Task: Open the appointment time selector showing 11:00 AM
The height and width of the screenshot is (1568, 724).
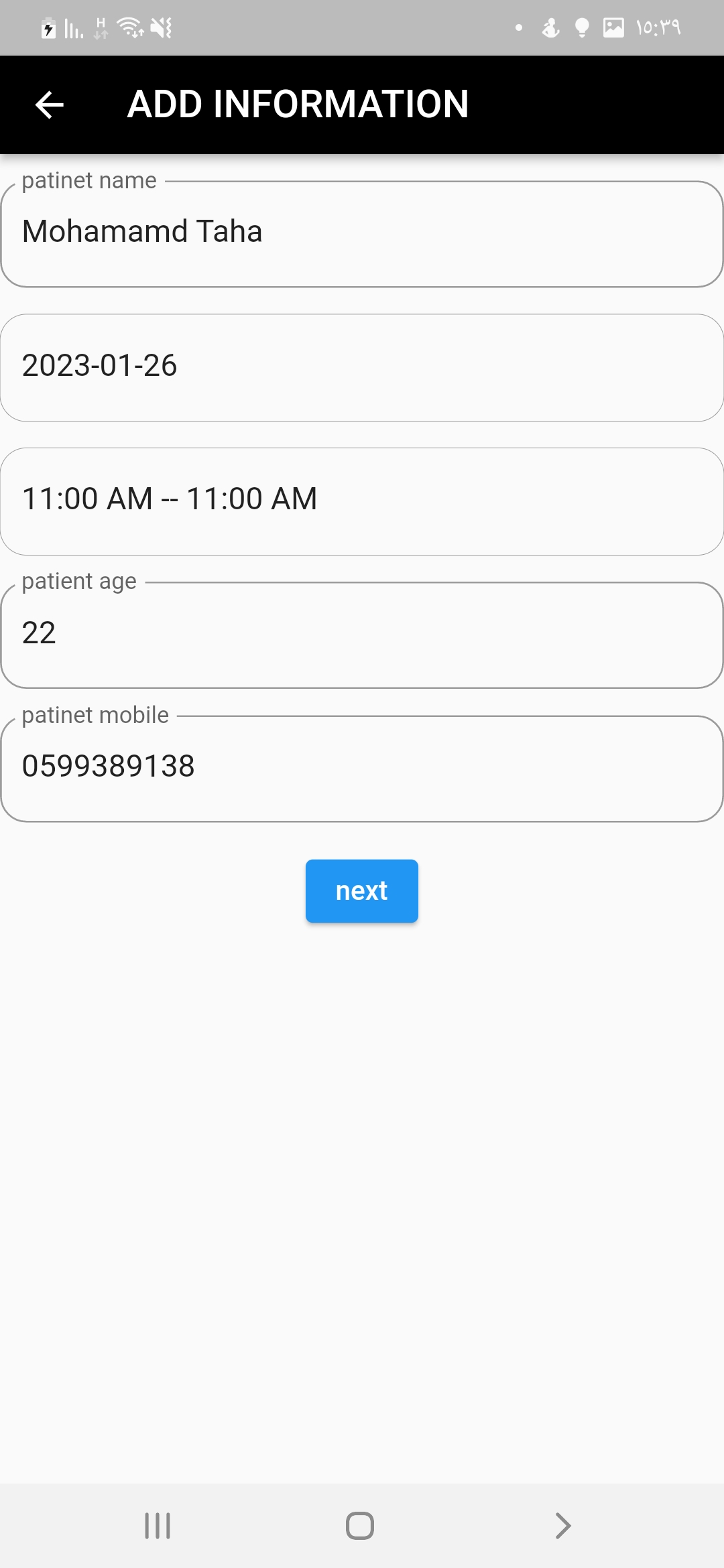Action: point(362,499)
